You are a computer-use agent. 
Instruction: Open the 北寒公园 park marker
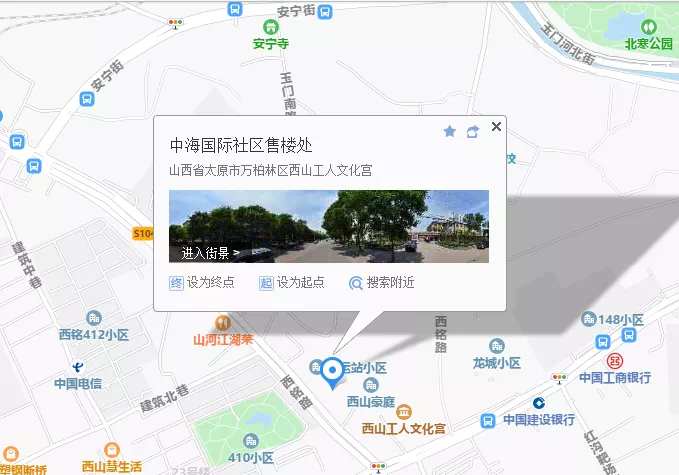(648, 26)
